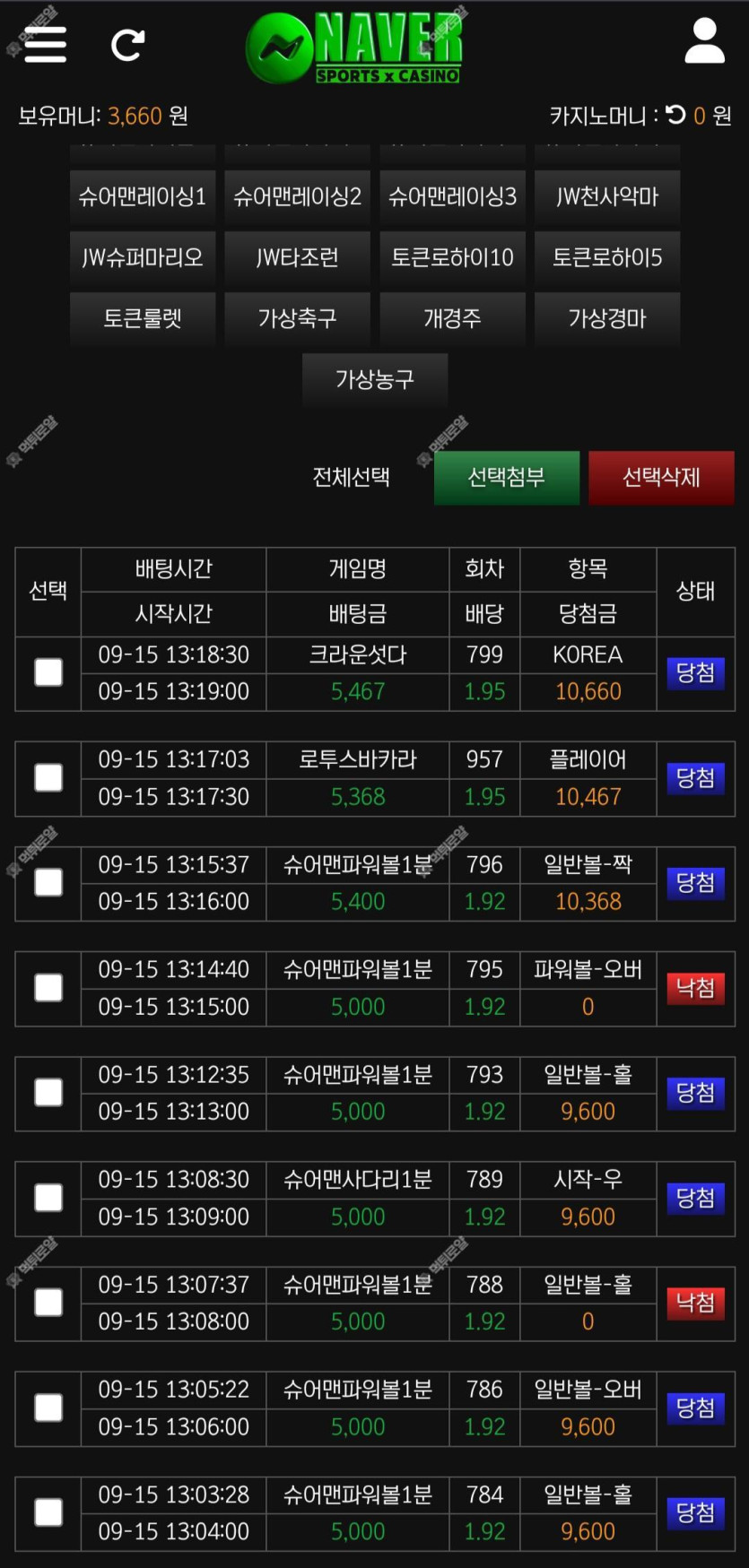
Task: Open the JW슈퍼마리오 game
Action: pyautogui.click(x=143, y=257)
